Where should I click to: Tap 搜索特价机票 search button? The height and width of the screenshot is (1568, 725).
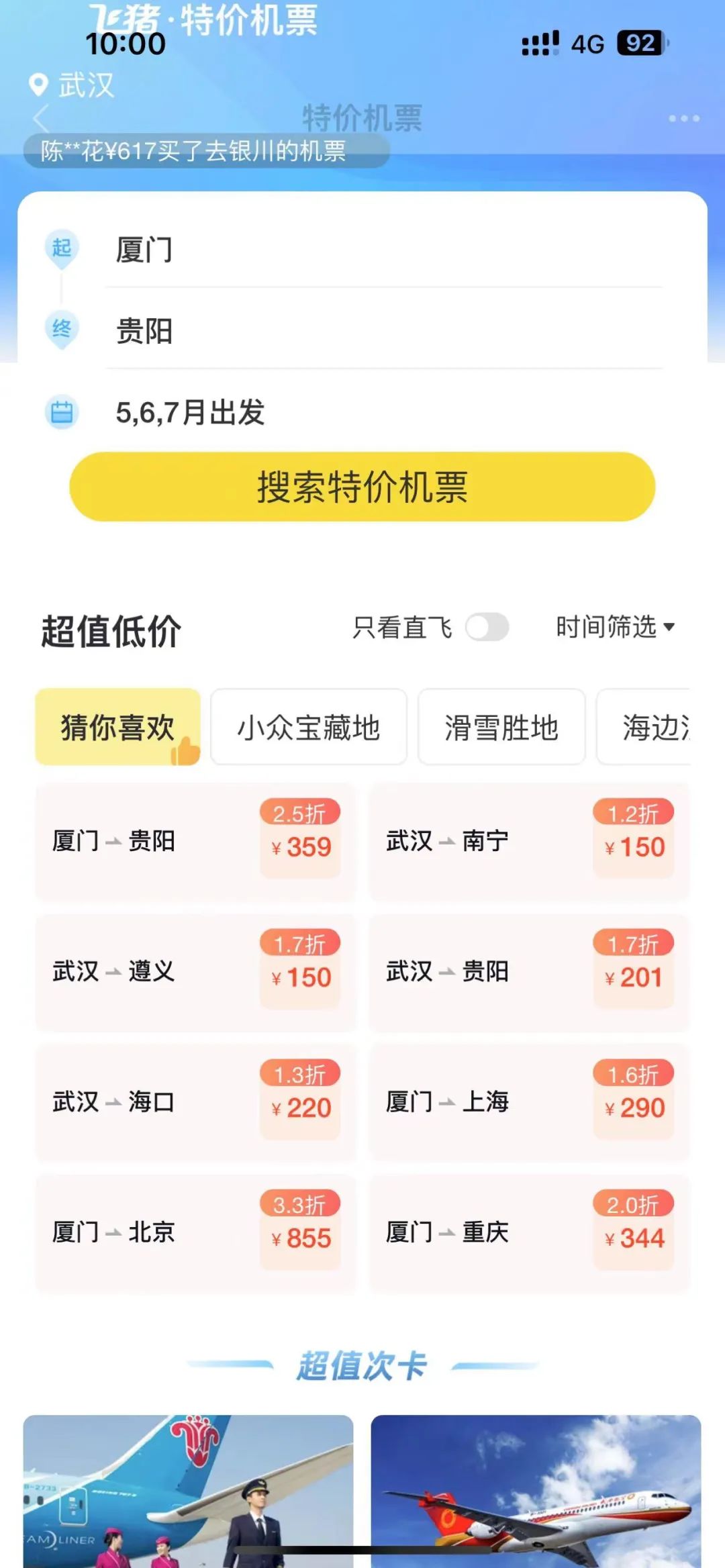tap(362, 487)
